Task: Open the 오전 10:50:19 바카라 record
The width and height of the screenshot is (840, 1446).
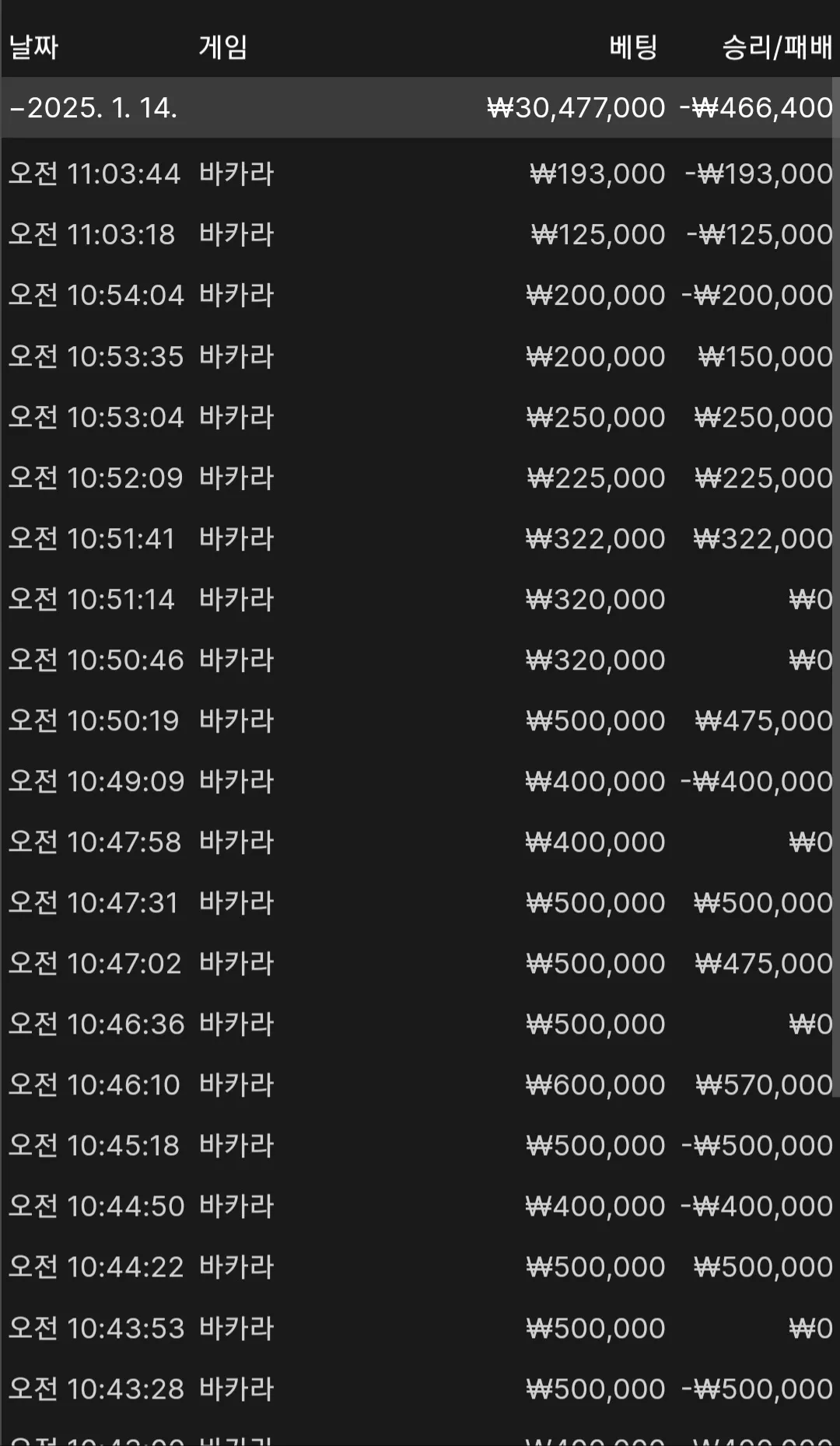Action: pyautogui.click(x=420, y=720)
